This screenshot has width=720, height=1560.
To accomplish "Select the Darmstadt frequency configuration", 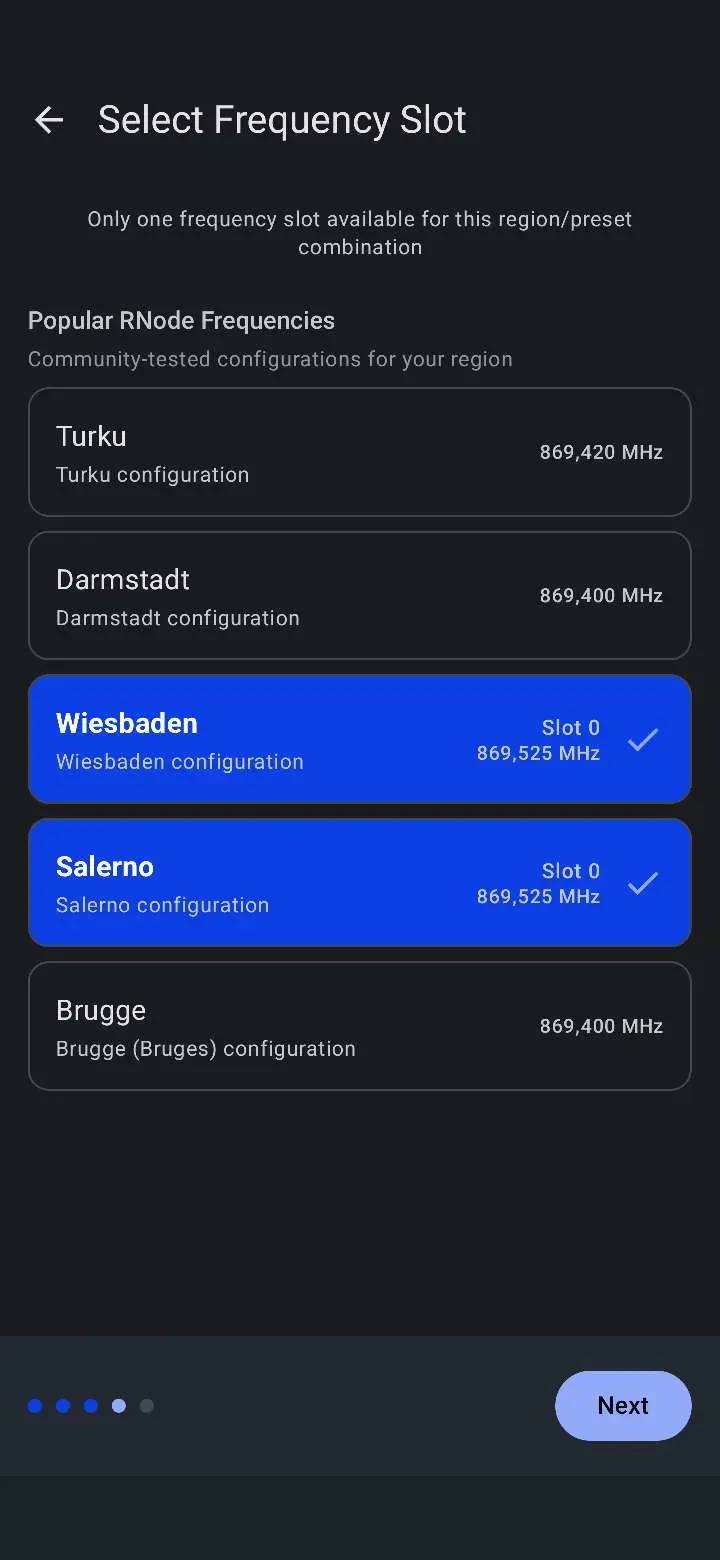I will [360, 595].
